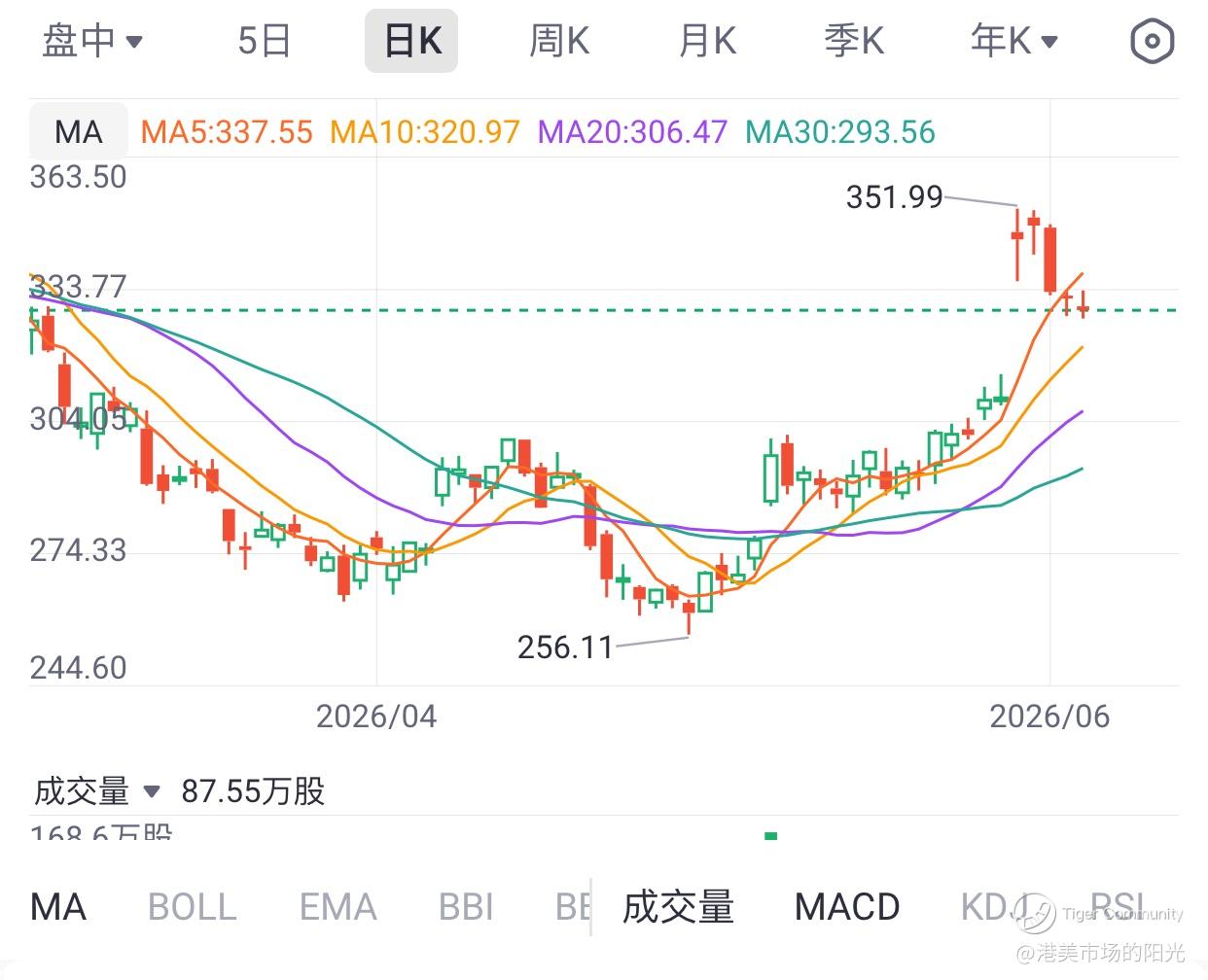Select the 日K tab

pyautogui.click(x=411, y=41)
